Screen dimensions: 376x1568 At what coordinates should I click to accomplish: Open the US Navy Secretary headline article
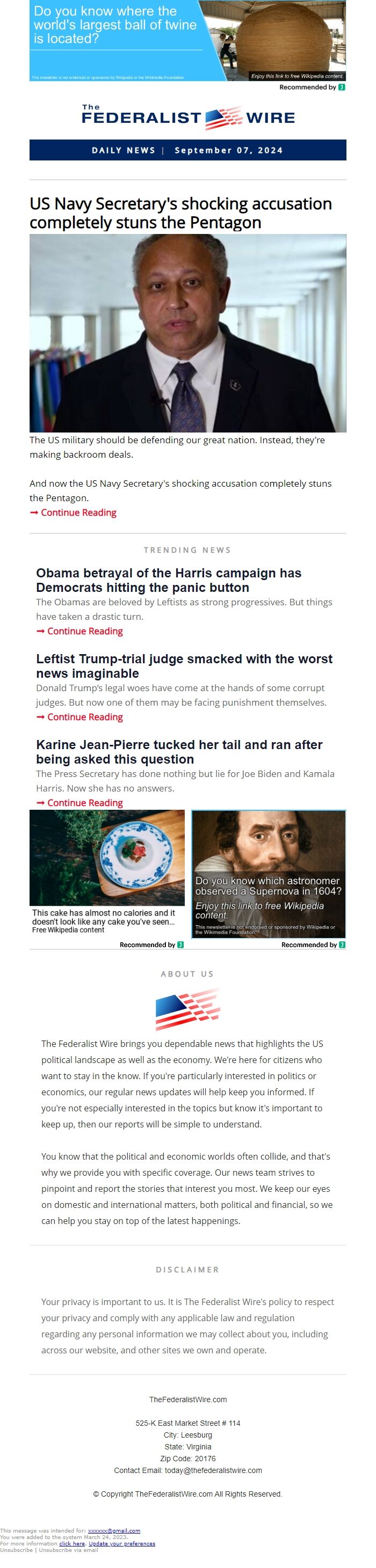coord(180,213)
